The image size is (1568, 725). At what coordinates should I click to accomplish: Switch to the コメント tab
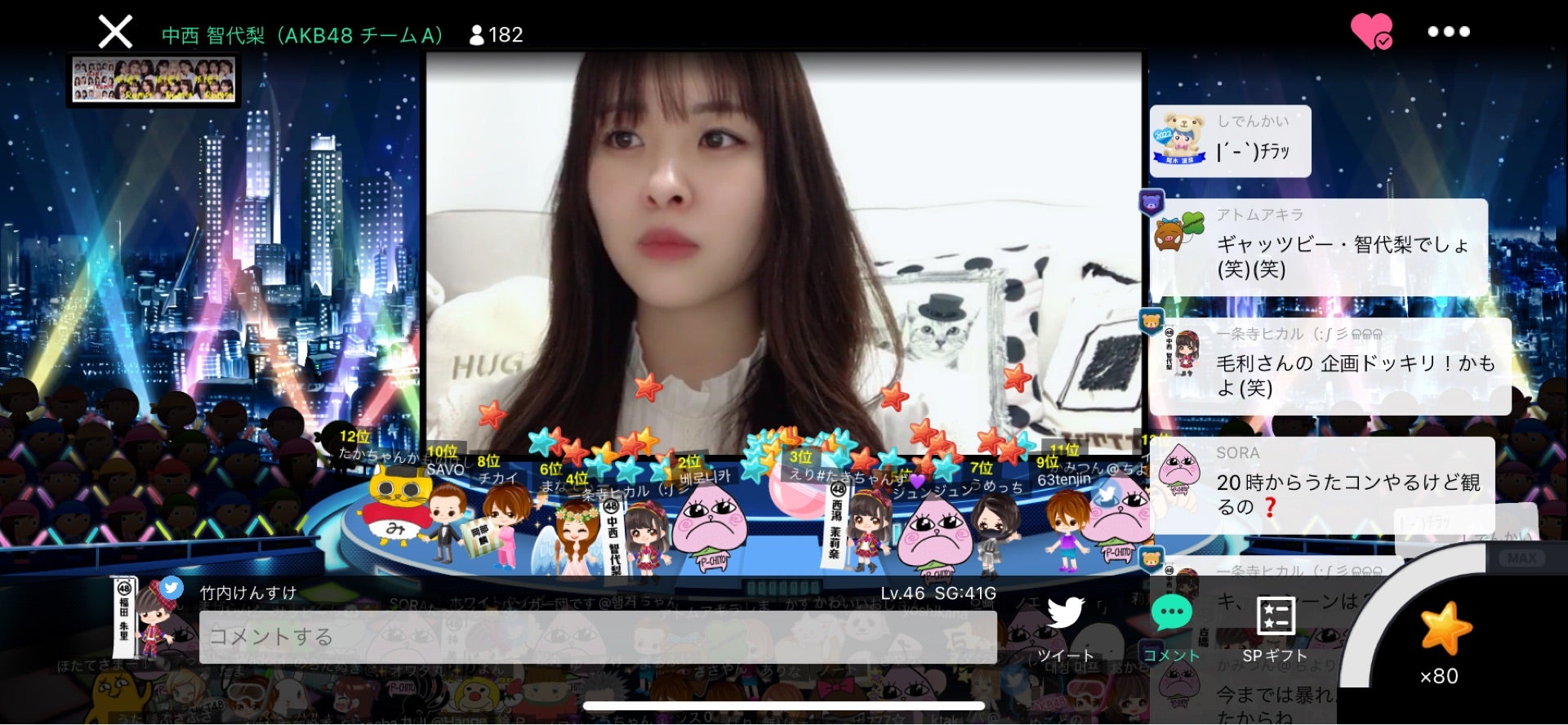click(1171, 627)
